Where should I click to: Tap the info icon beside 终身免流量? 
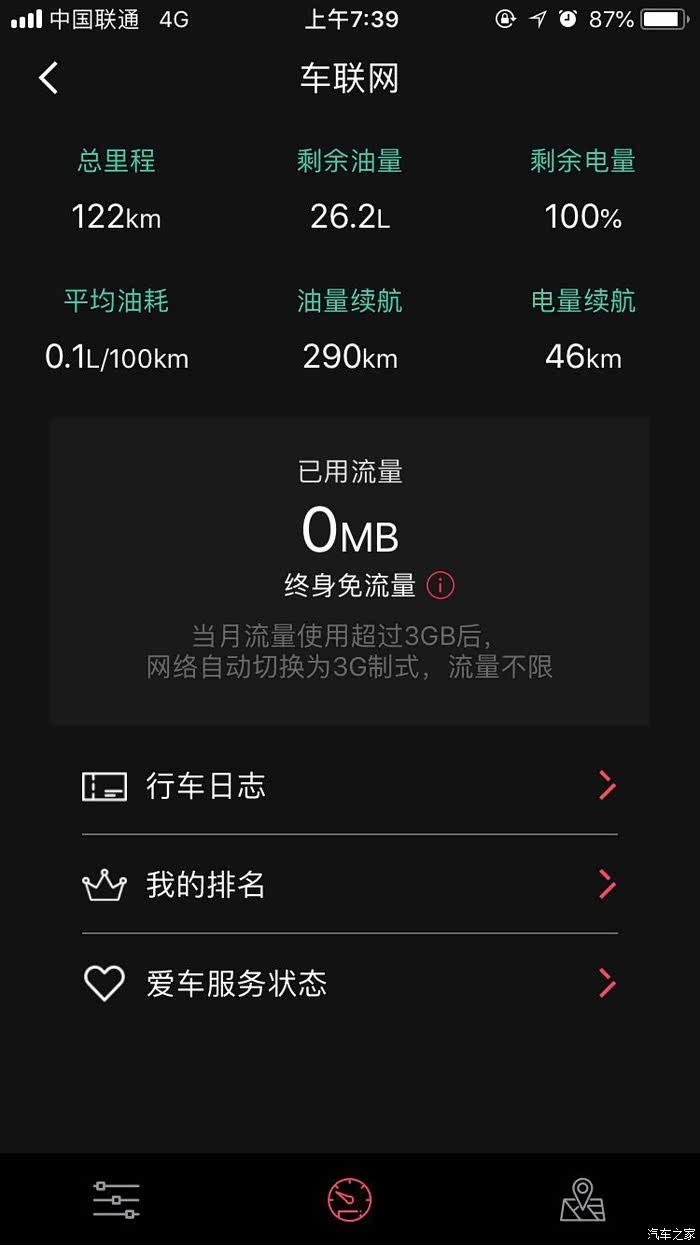[x=440, y=586]
